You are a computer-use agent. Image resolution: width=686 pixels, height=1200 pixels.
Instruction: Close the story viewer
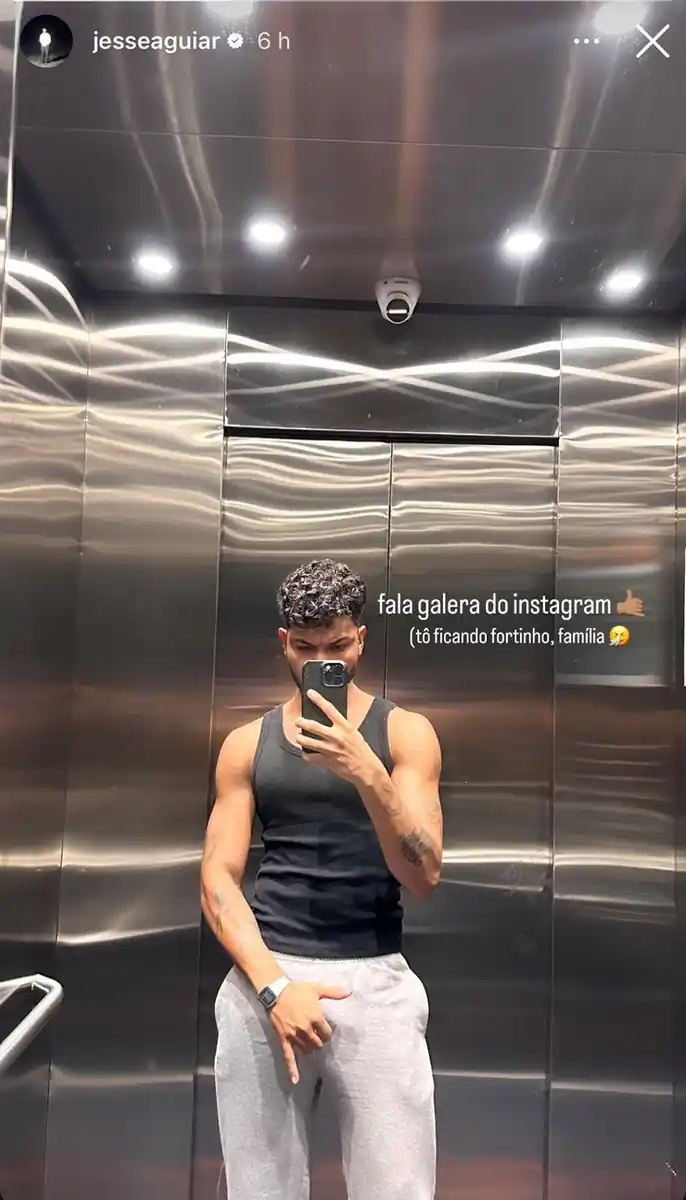653,41
